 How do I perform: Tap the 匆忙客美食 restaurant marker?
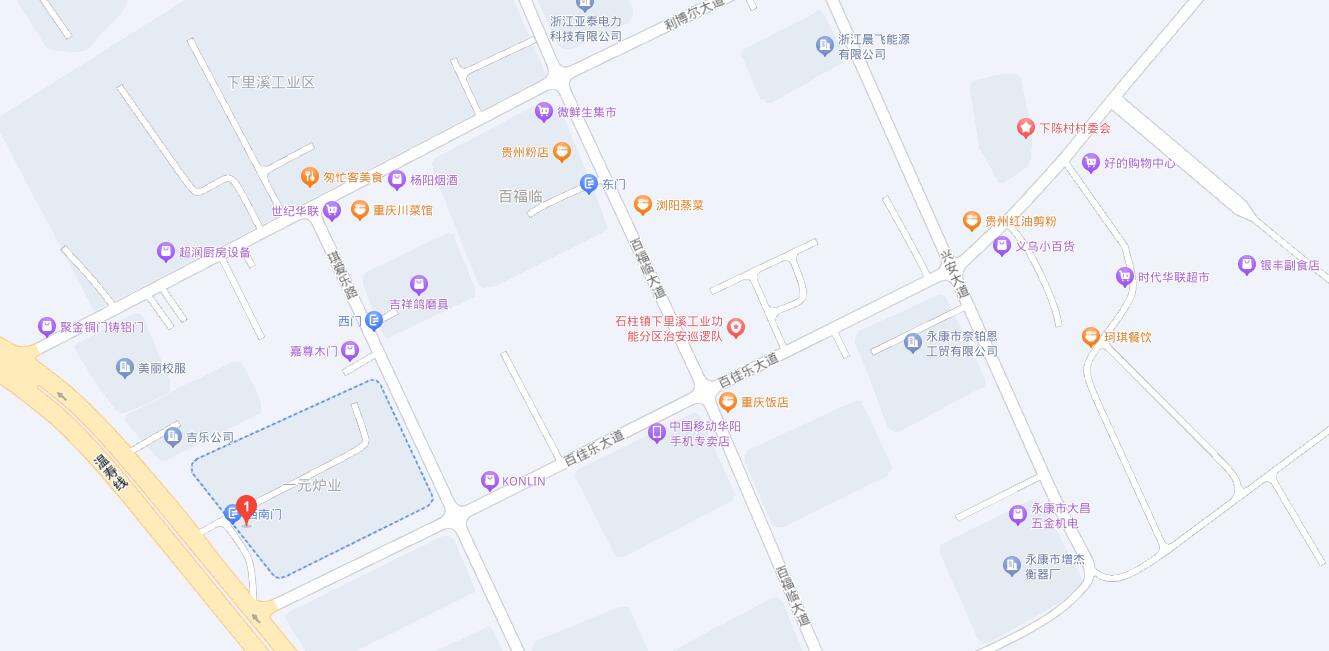click(310, 177)
